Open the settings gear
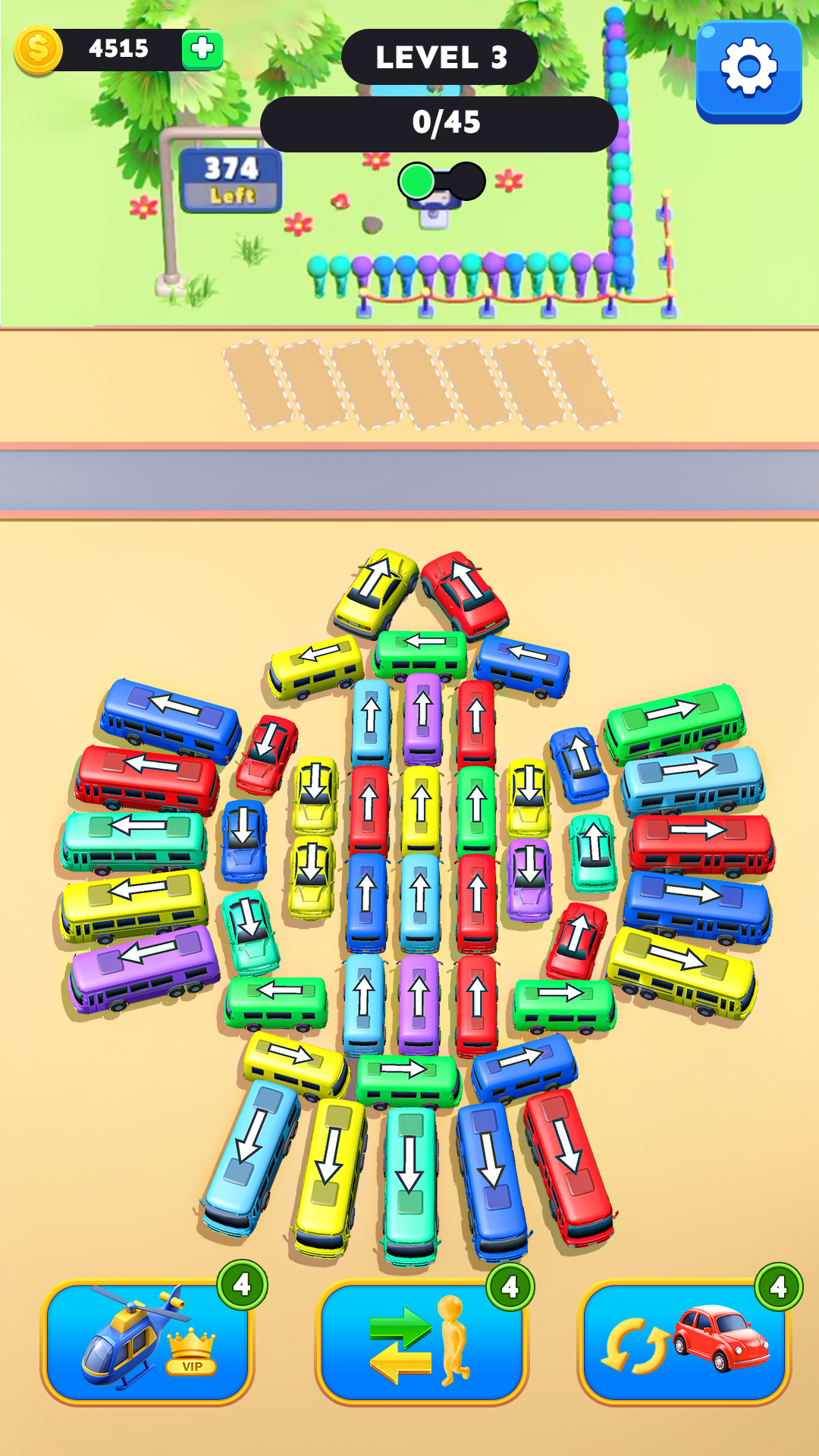The height and width of the screenshot is (1456, 819). (x=748, y=70)
